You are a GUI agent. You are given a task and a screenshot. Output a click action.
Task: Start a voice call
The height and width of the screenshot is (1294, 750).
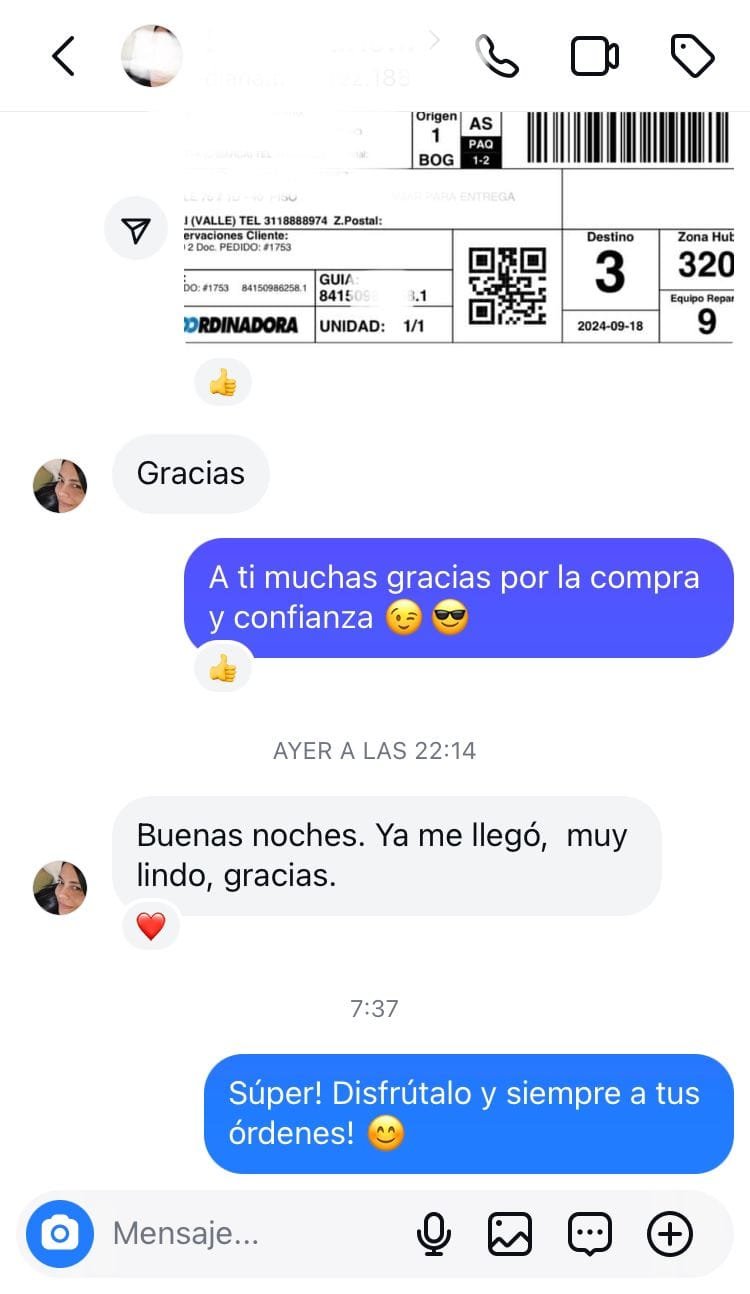496,56
